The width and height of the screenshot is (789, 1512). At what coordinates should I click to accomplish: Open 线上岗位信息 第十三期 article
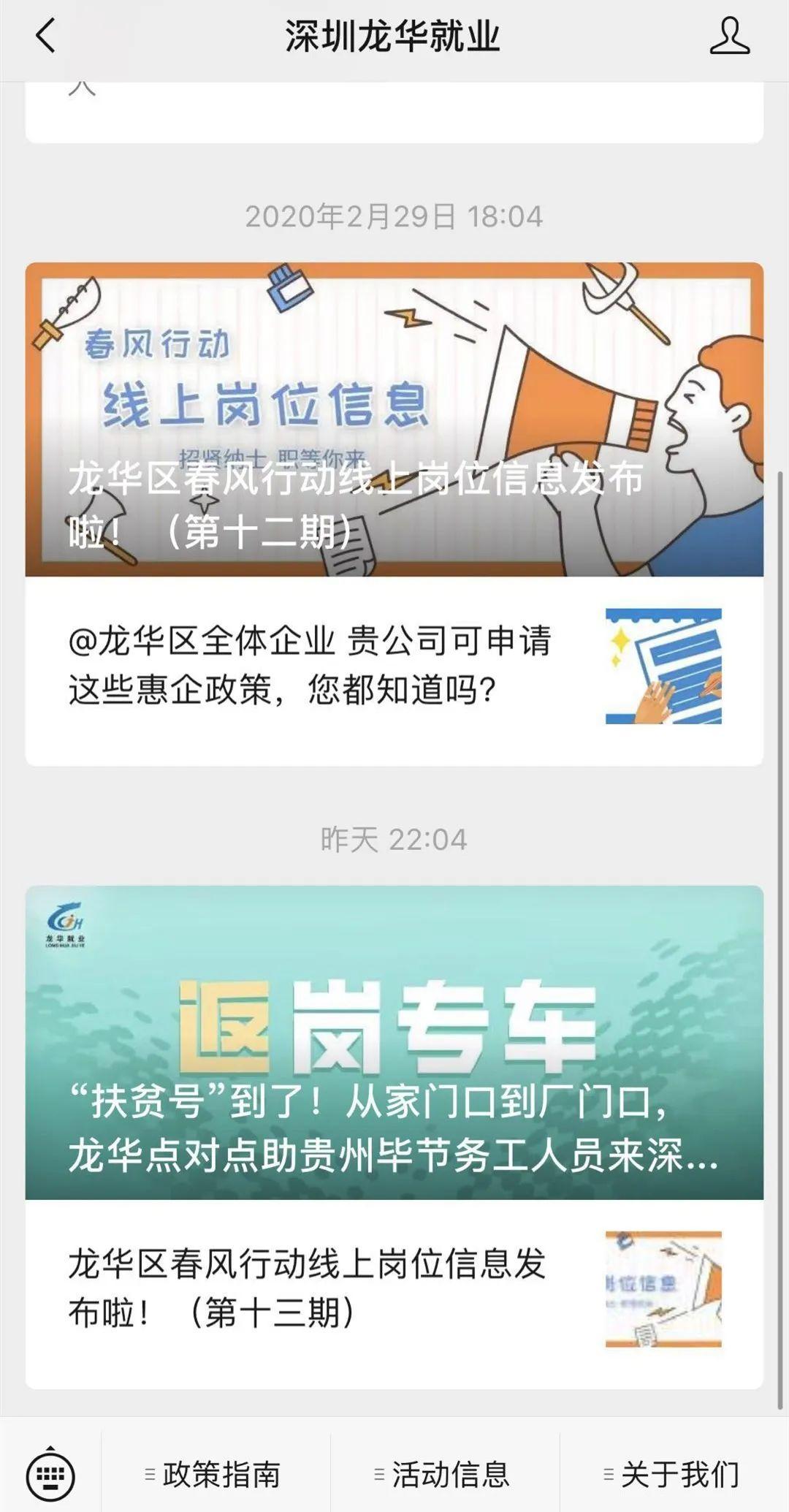click(394, 1288)
